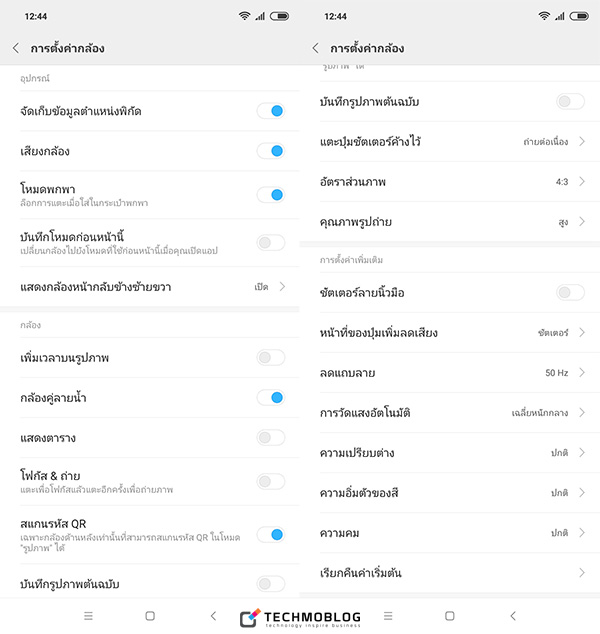Enable ชัตเตอร์ลายนิ้วมือ

tap(570, 292)
